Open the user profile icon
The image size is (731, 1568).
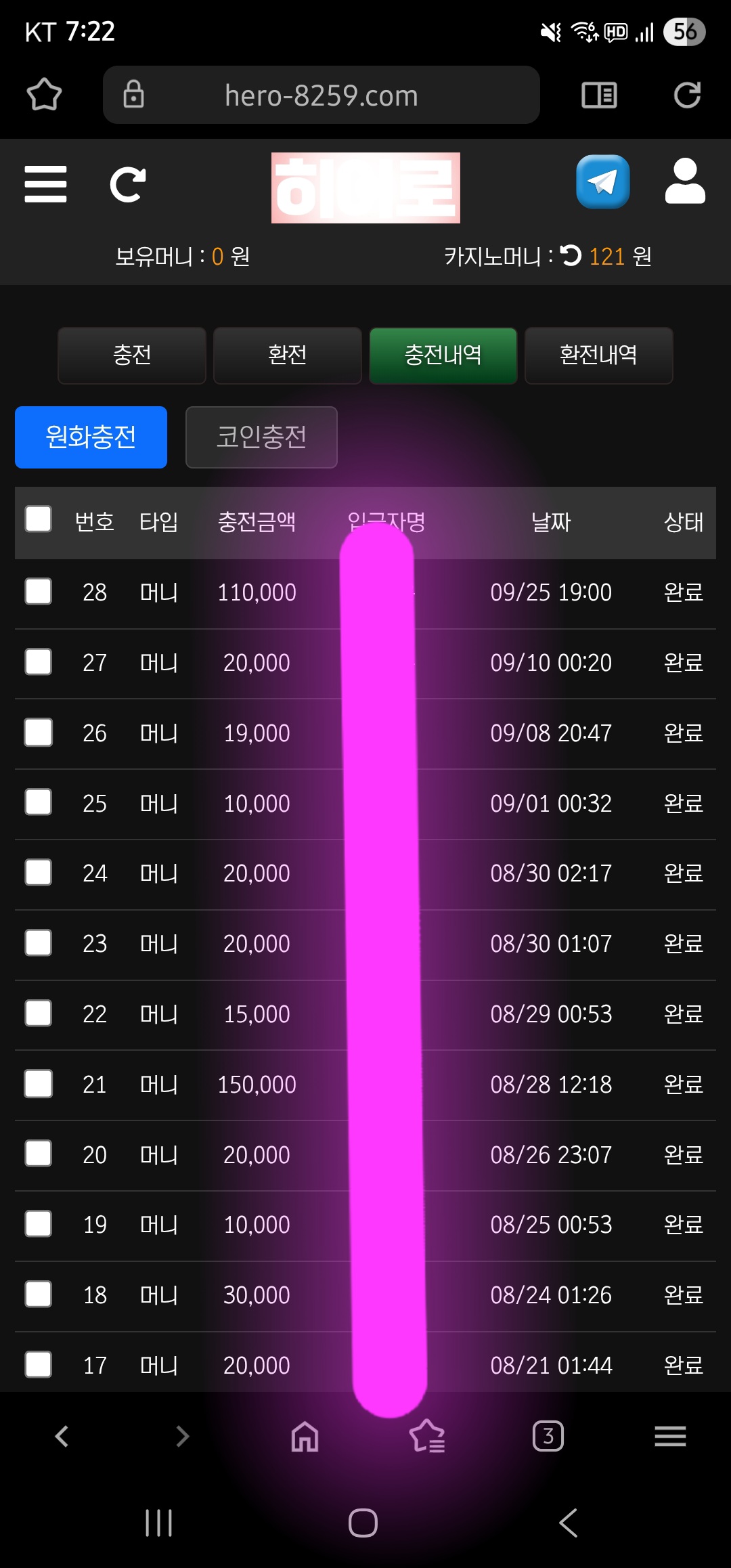coord(685,181)
